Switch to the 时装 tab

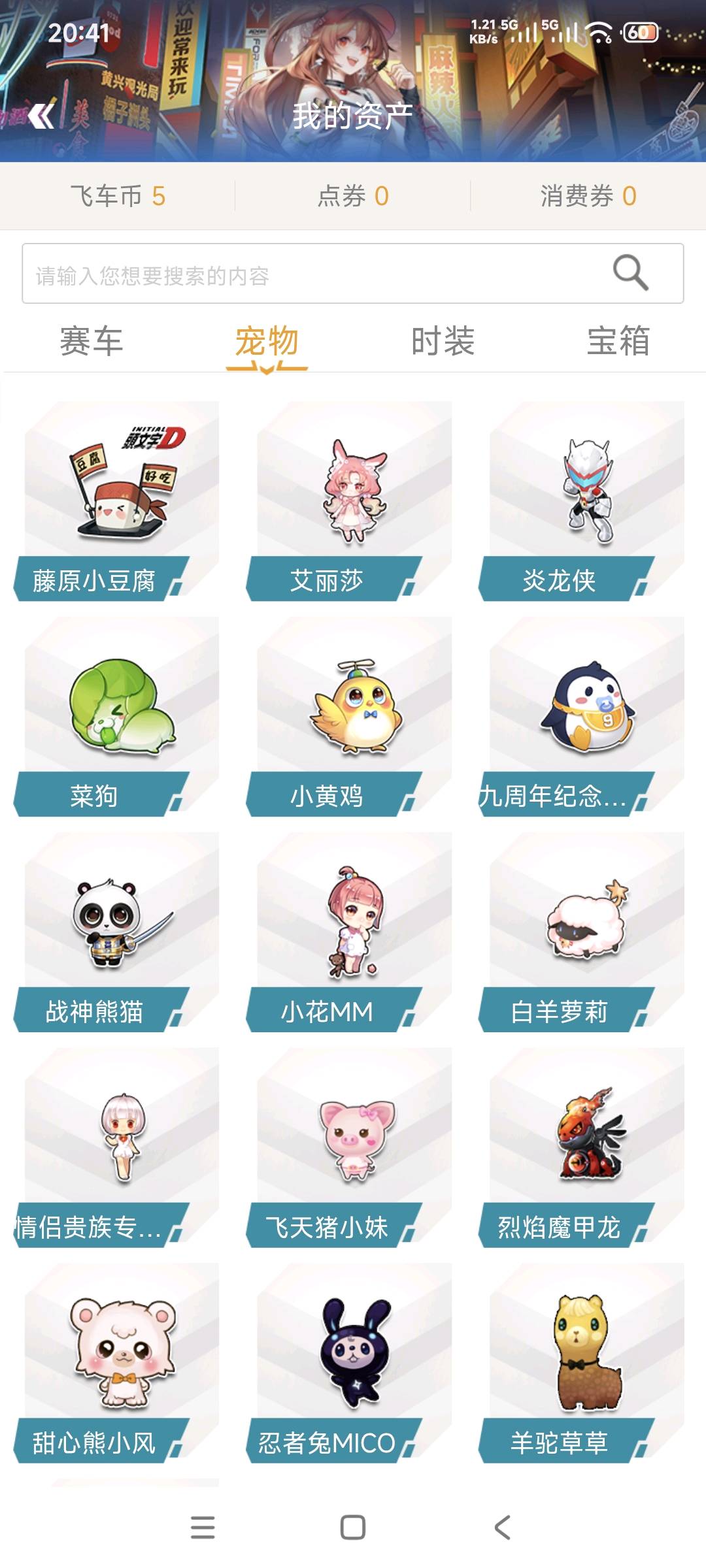(x=443, y=341)
